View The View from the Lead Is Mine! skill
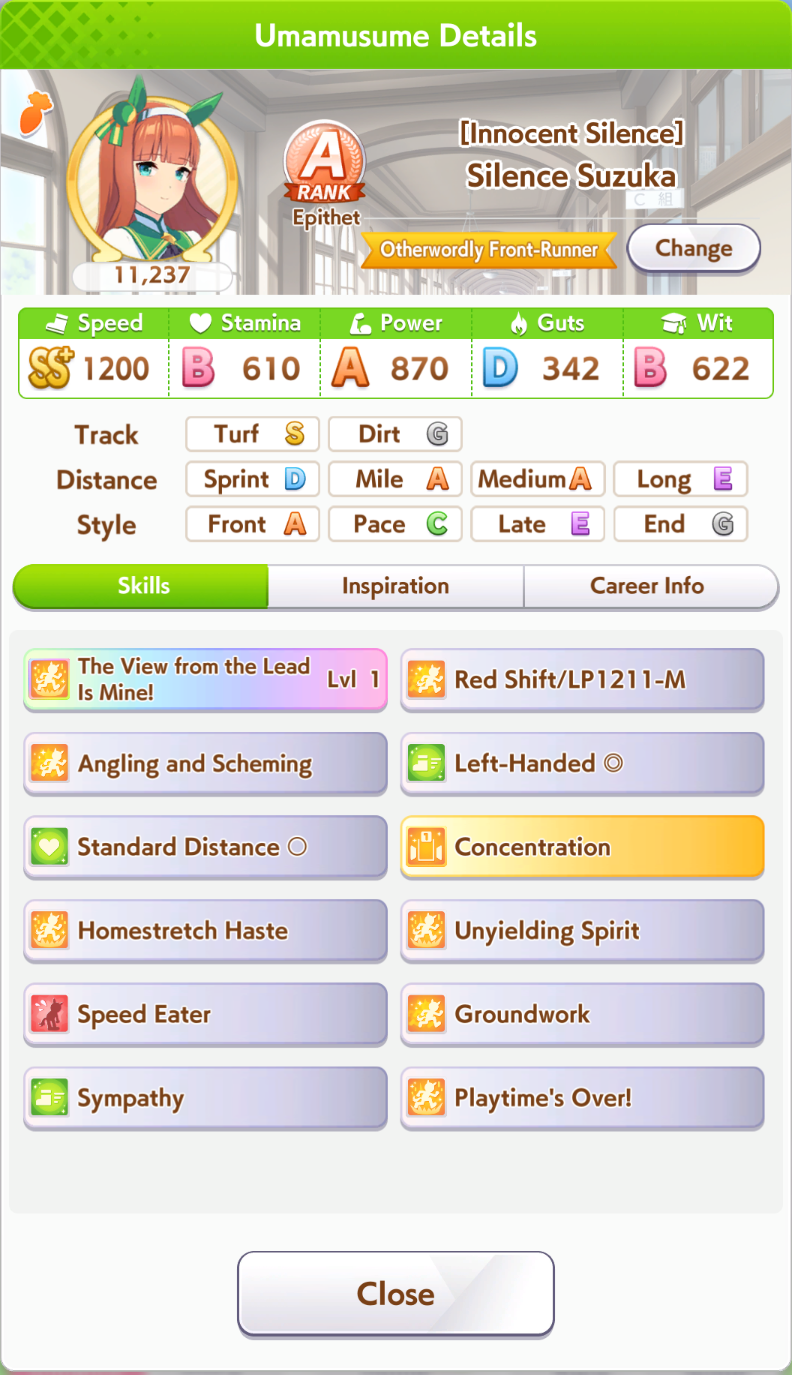Image resolution: width=792 pixels, height=1375 pixels. 205,679
